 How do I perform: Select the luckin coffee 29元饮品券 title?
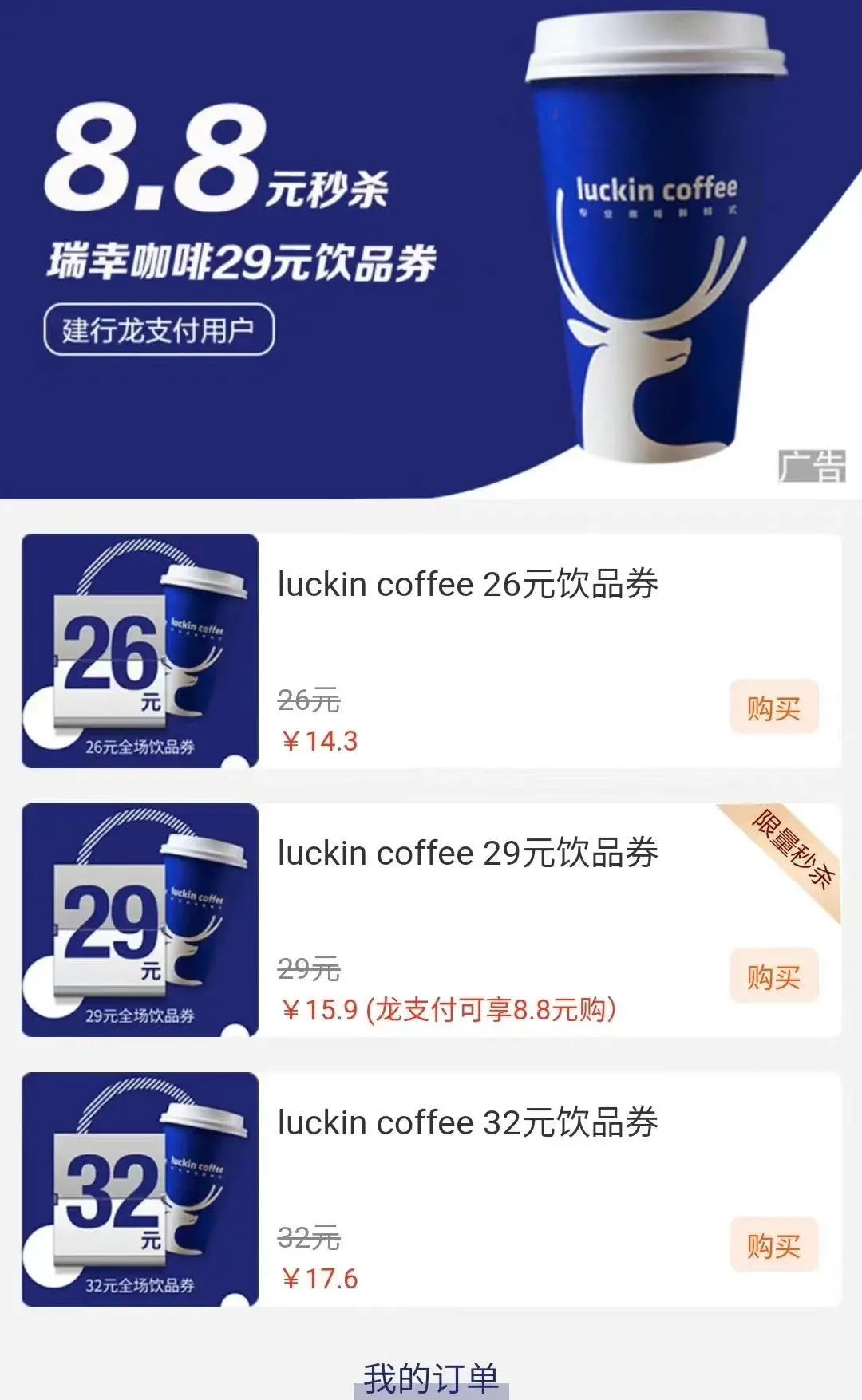tap(467, 854)
